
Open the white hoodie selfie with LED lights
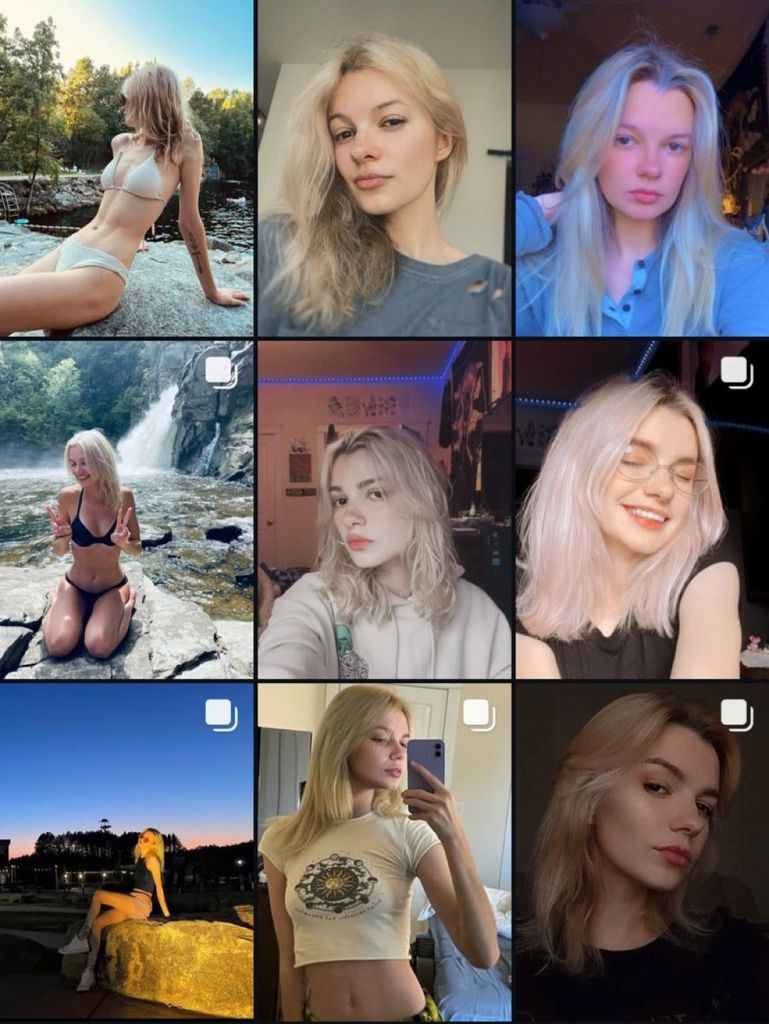tap(384, 510)
